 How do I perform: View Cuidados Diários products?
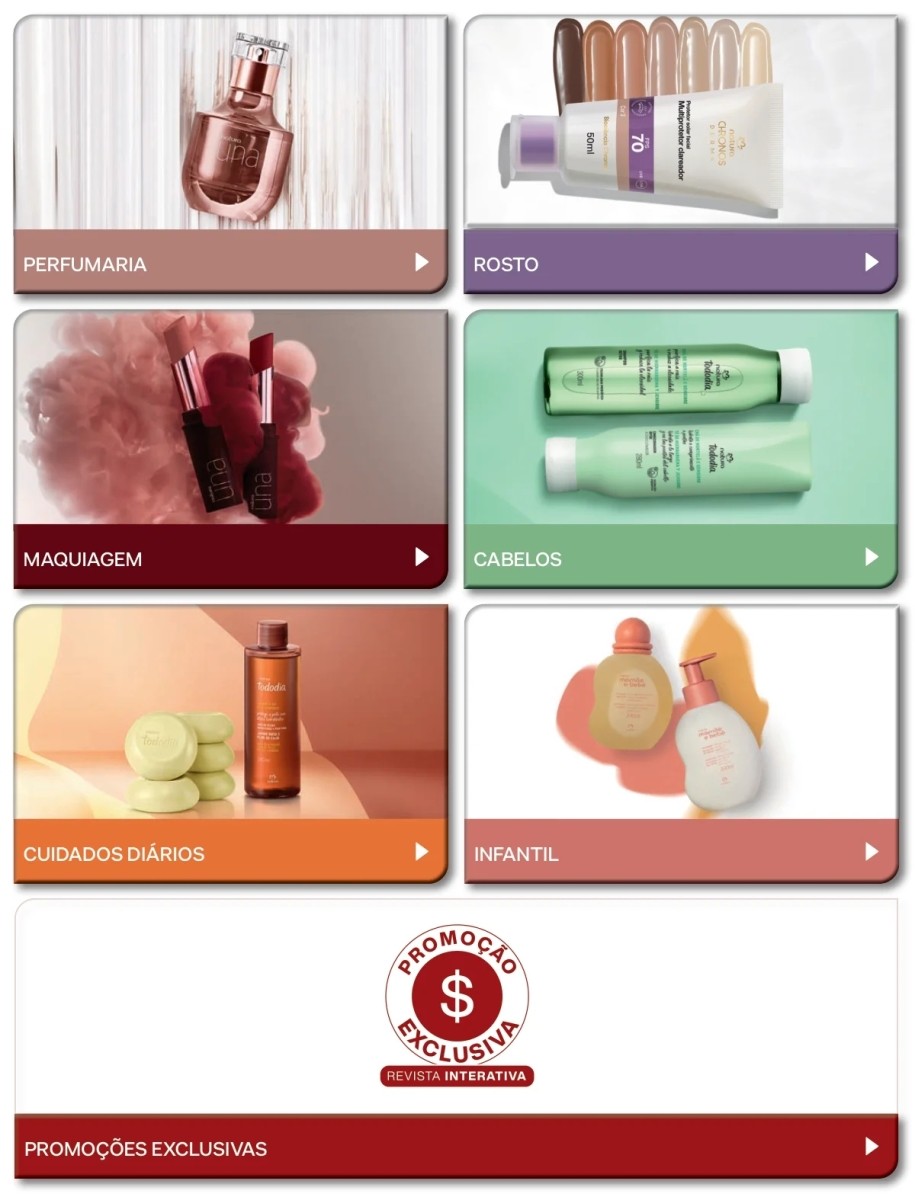[230, 744]
